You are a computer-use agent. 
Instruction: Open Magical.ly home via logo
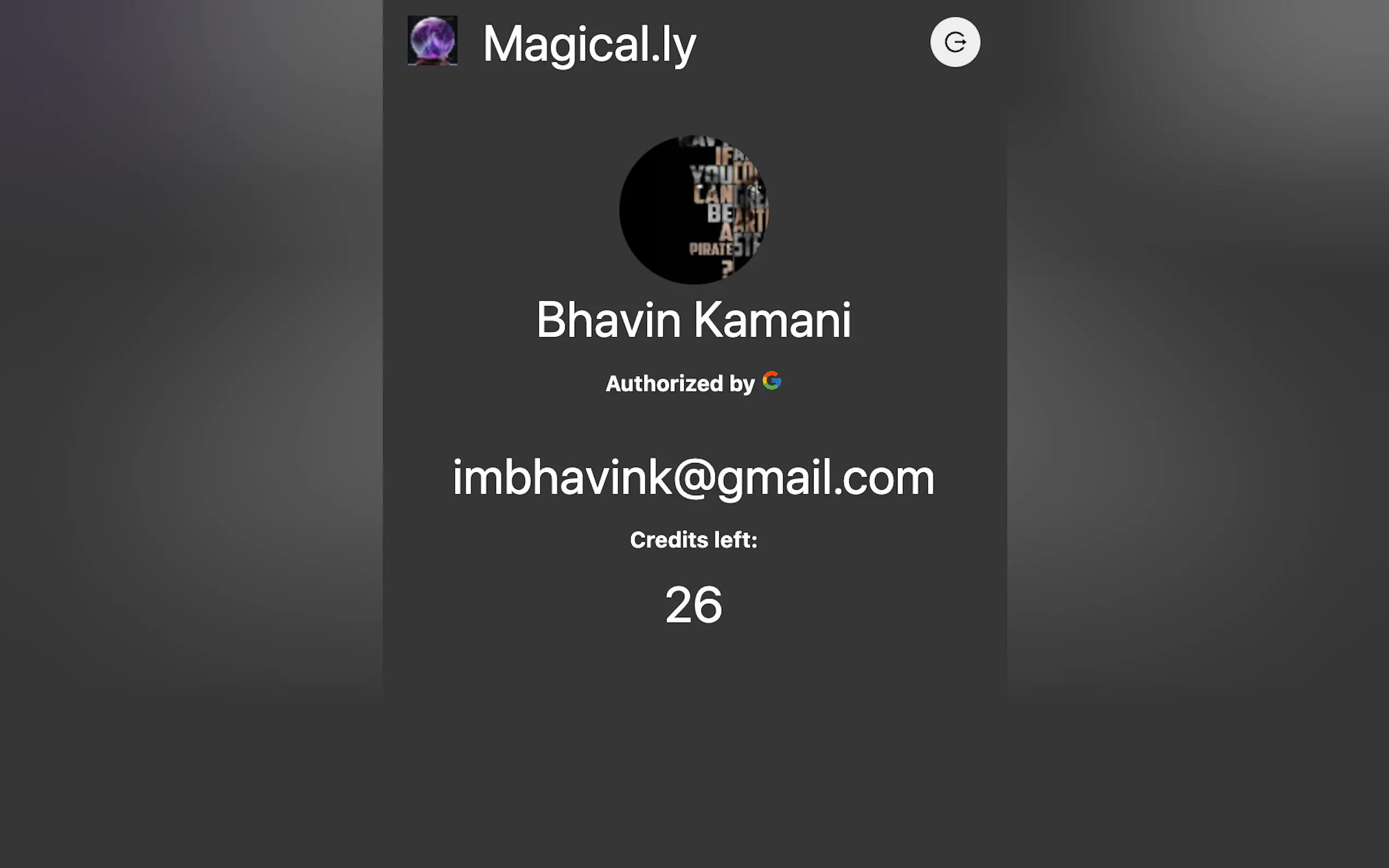point(432,41)
